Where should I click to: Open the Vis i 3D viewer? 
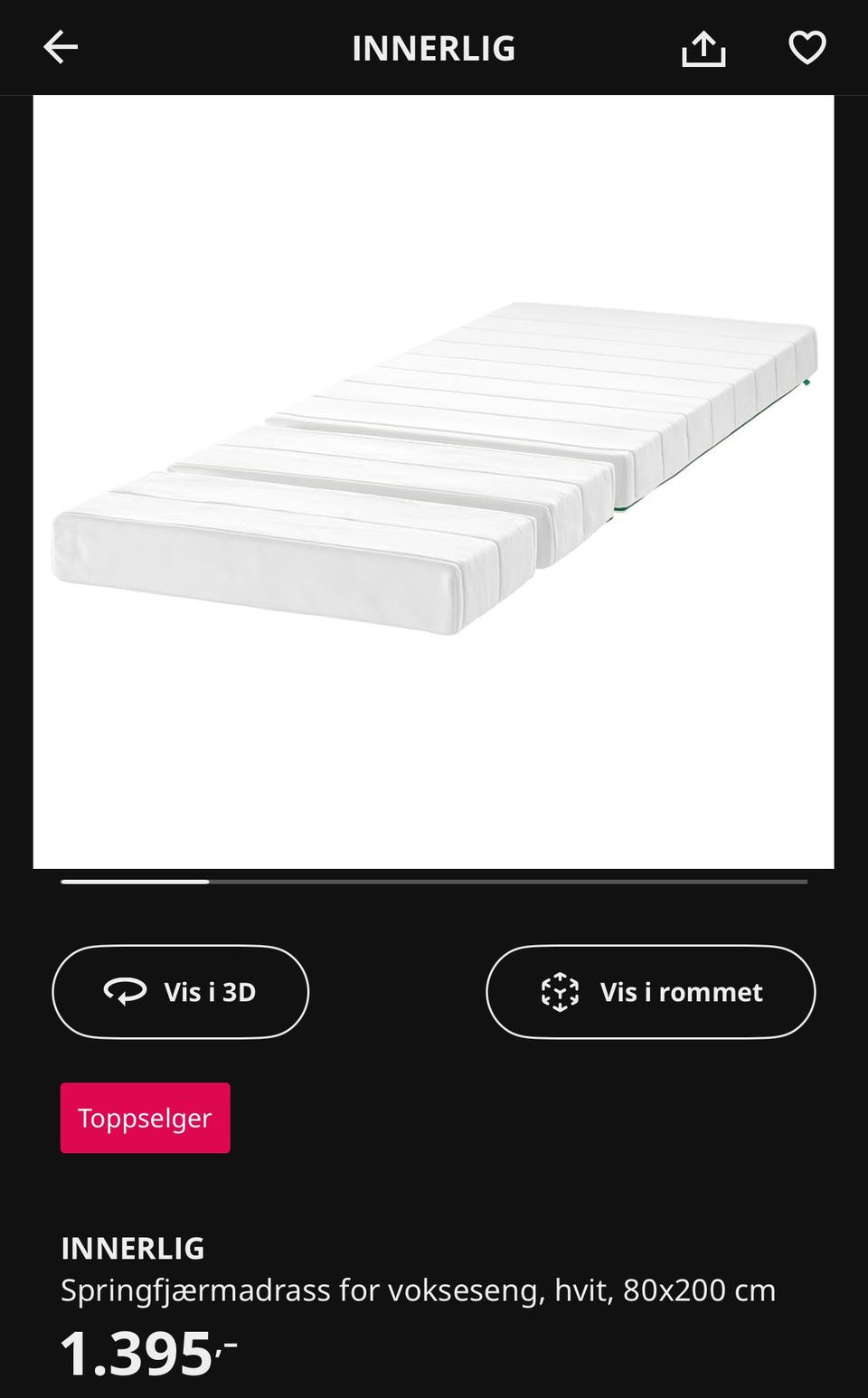(x=180, y=991)
